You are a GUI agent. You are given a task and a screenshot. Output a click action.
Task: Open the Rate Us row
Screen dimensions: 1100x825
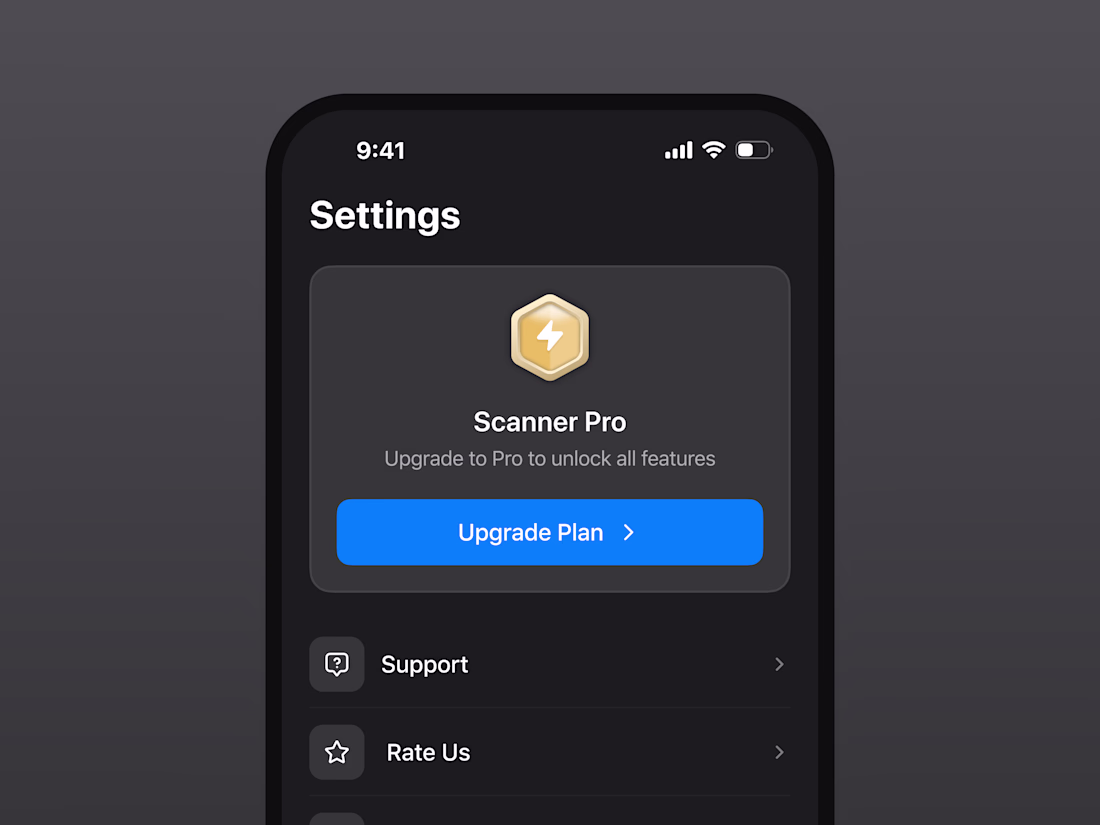click(x=548, y=752)
